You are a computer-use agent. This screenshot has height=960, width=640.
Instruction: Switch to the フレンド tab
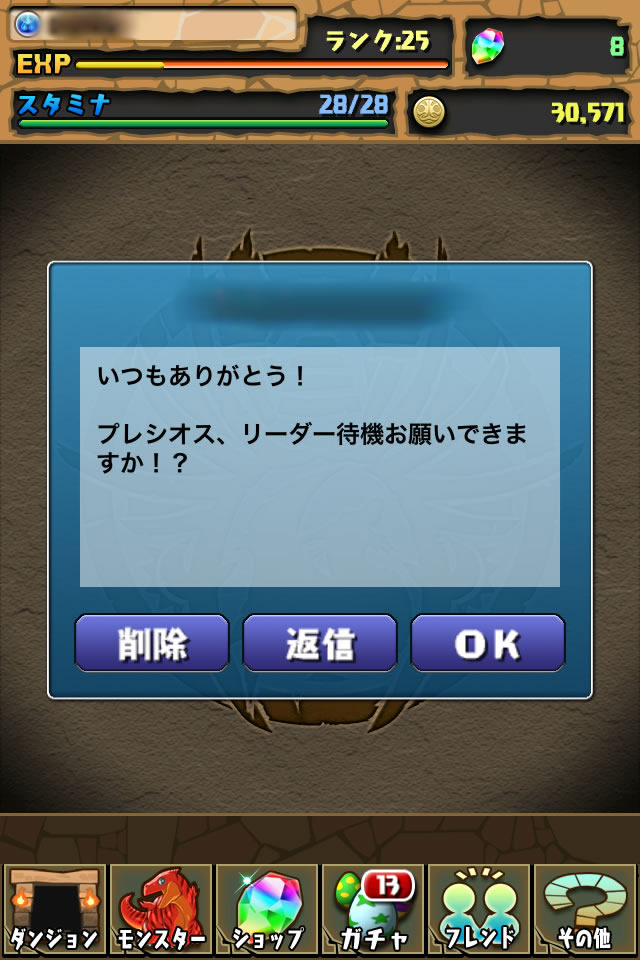(479, 908)
